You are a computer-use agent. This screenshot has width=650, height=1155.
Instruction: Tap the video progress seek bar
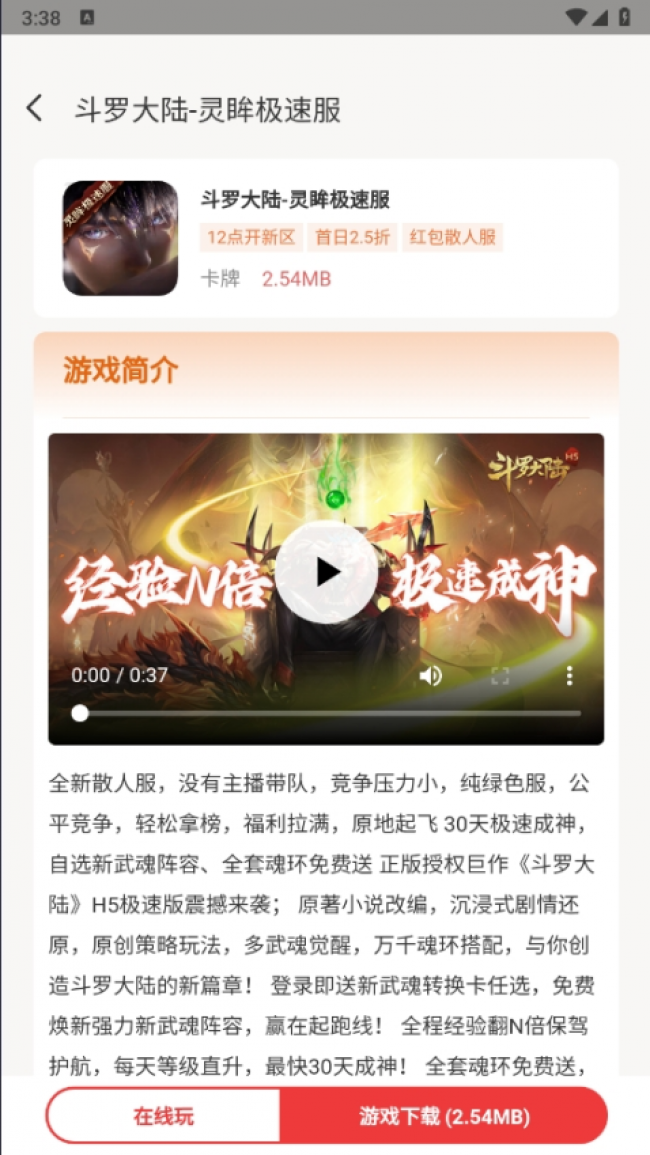click(x=328, y=713)
